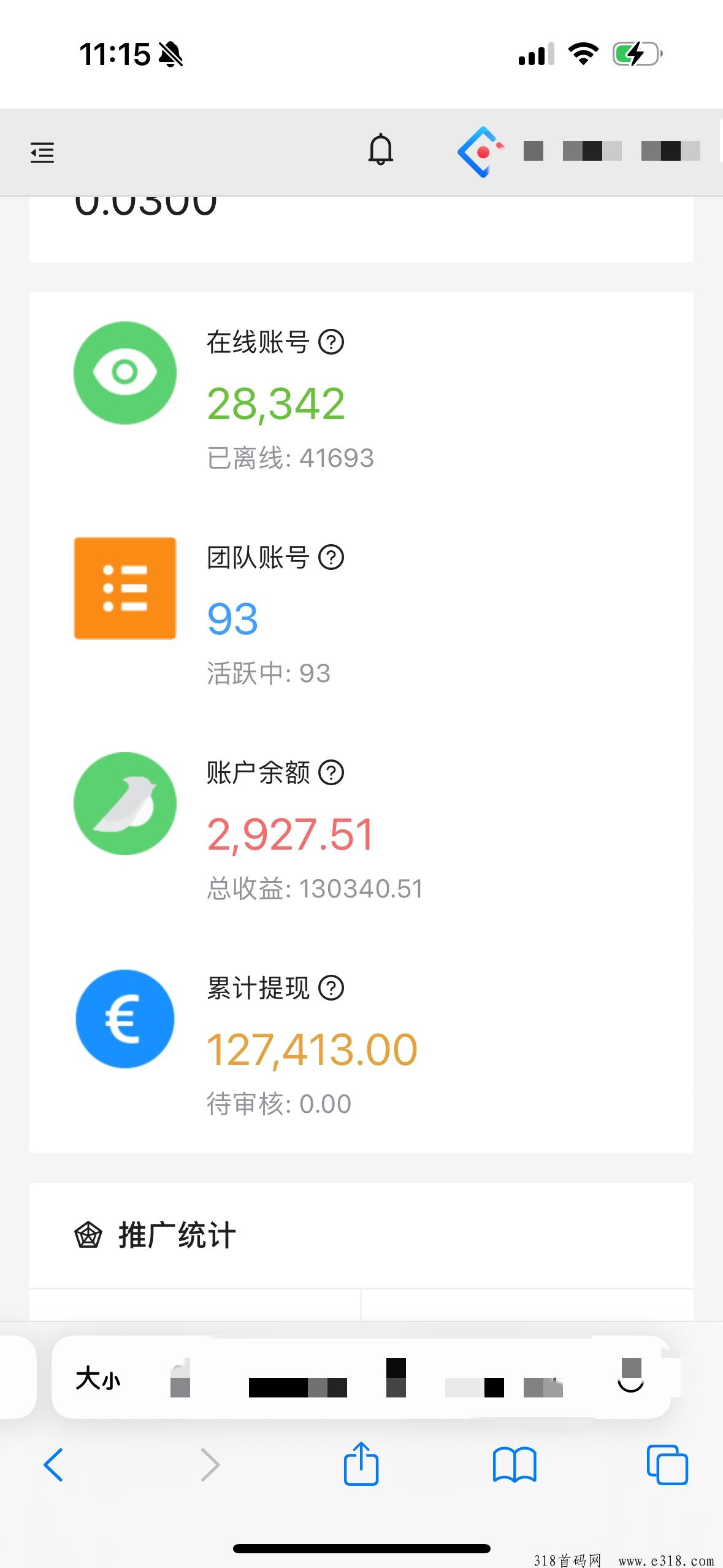Show the help tooltip for 账户余额

coord(331,772)
